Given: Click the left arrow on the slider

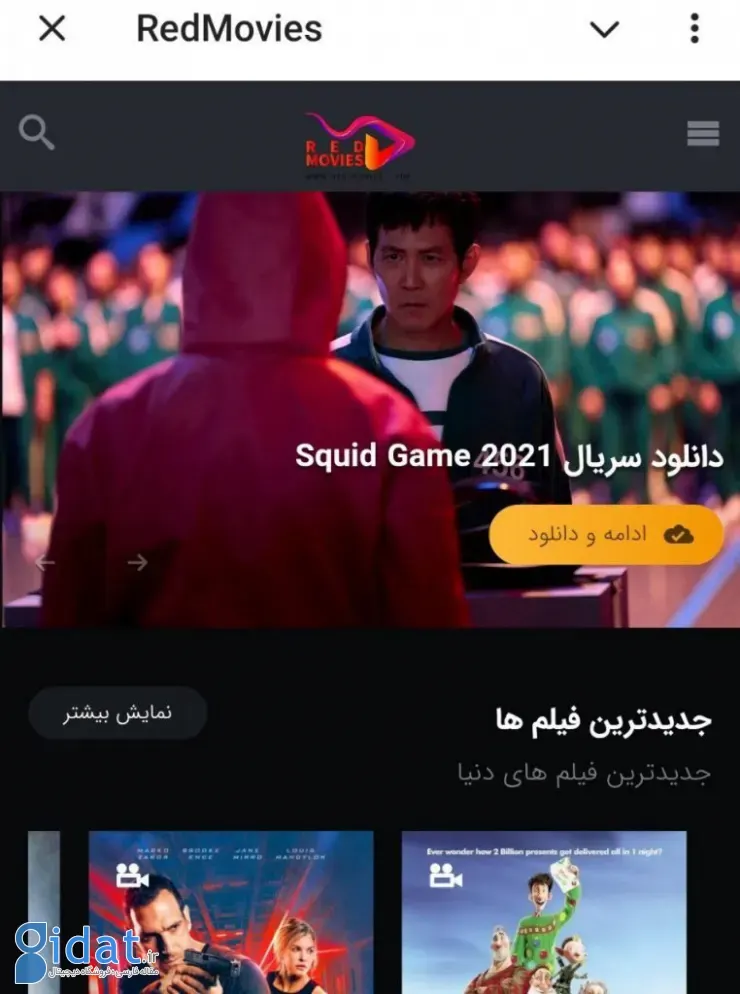Looking at the screenshot, I should (x=44, y=562).
